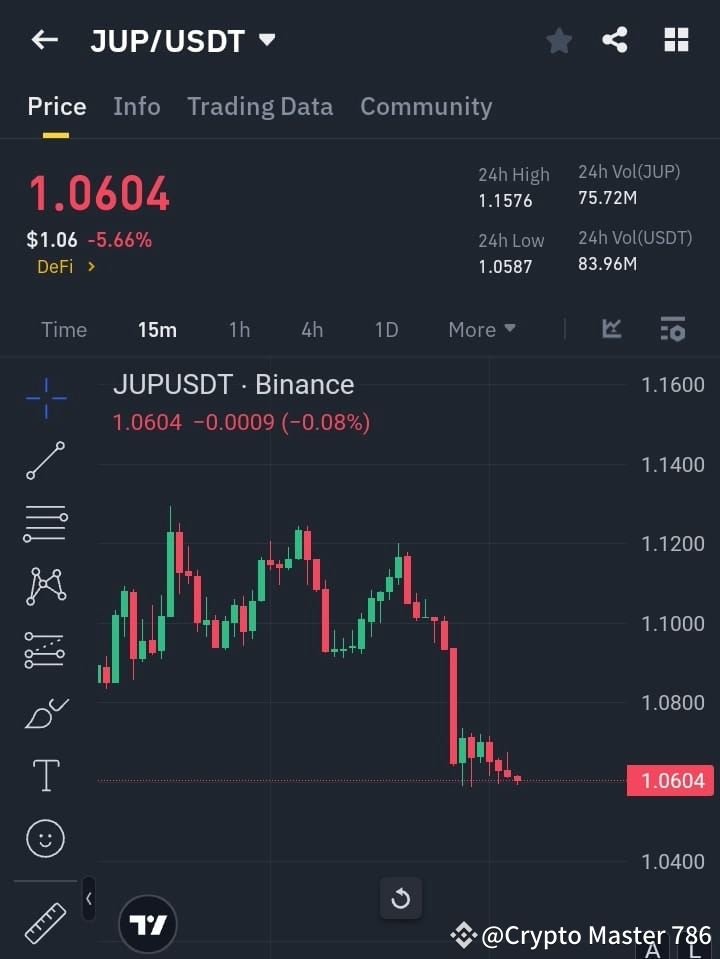Collapse the drawing tools sidebar
Viewport: 720px width, 959px height.
coord(88,898)
